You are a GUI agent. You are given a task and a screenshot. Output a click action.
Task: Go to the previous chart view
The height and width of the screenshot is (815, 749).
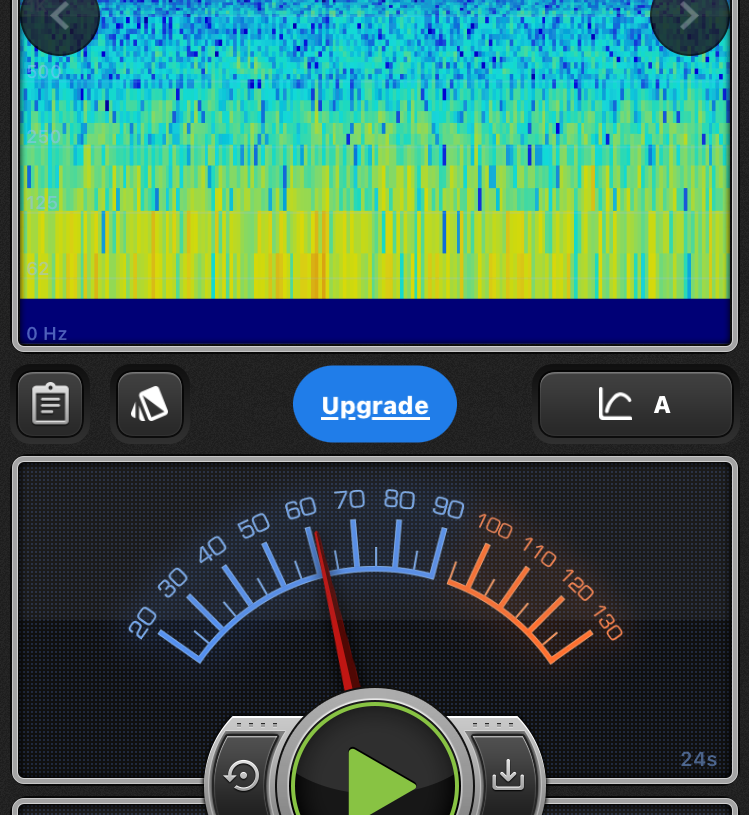click(59, 17)
